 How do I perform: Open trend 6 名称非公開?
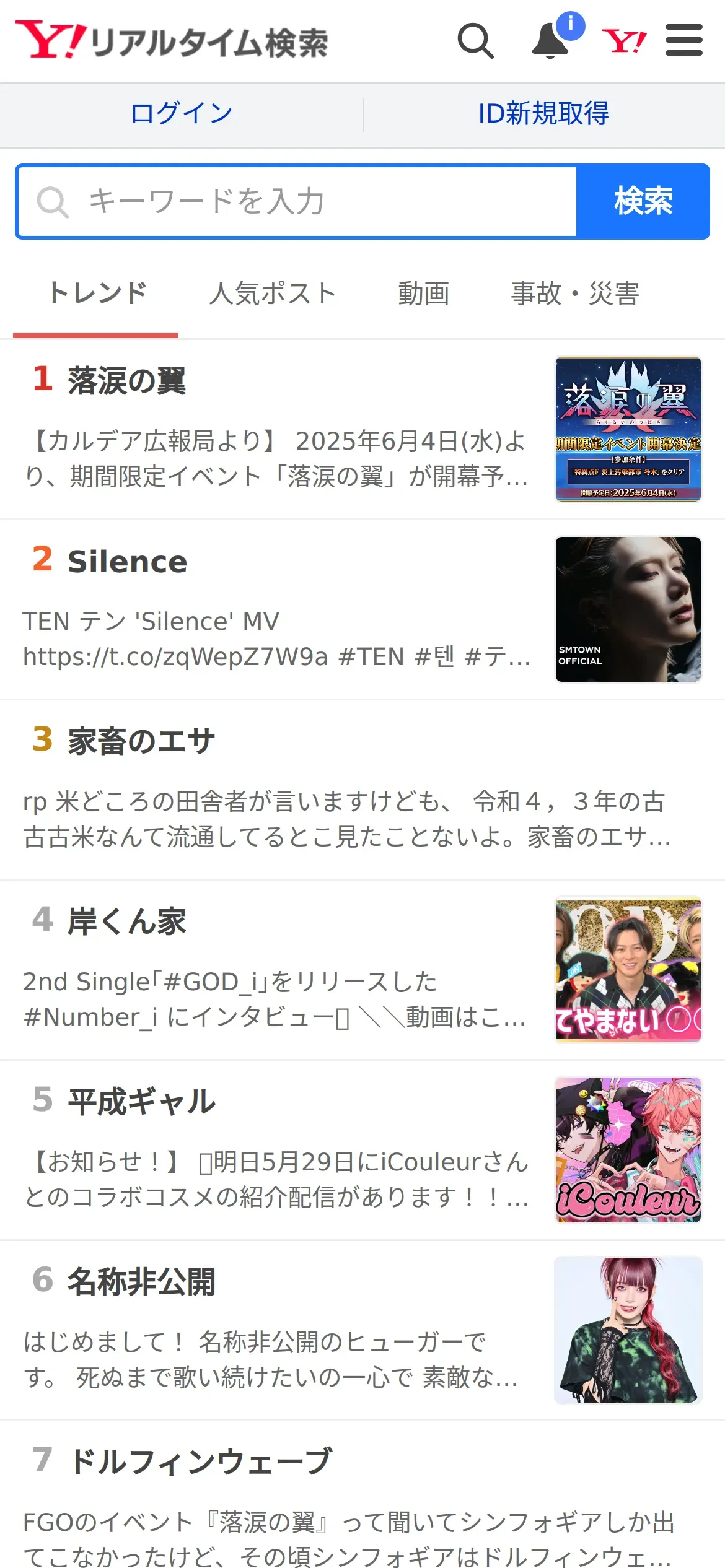coord(141,1282)
